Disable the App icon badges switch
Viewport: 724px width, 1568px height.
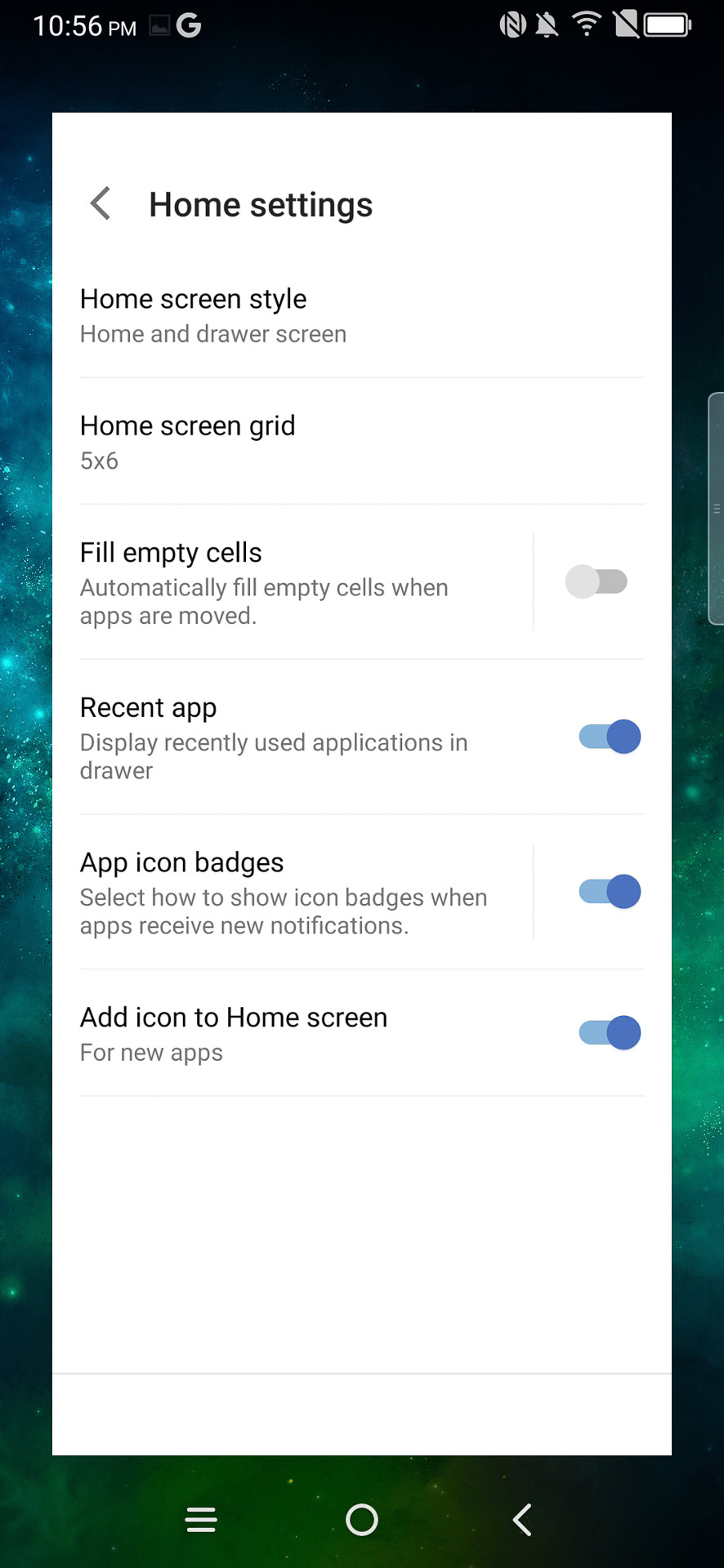point(610,892)
